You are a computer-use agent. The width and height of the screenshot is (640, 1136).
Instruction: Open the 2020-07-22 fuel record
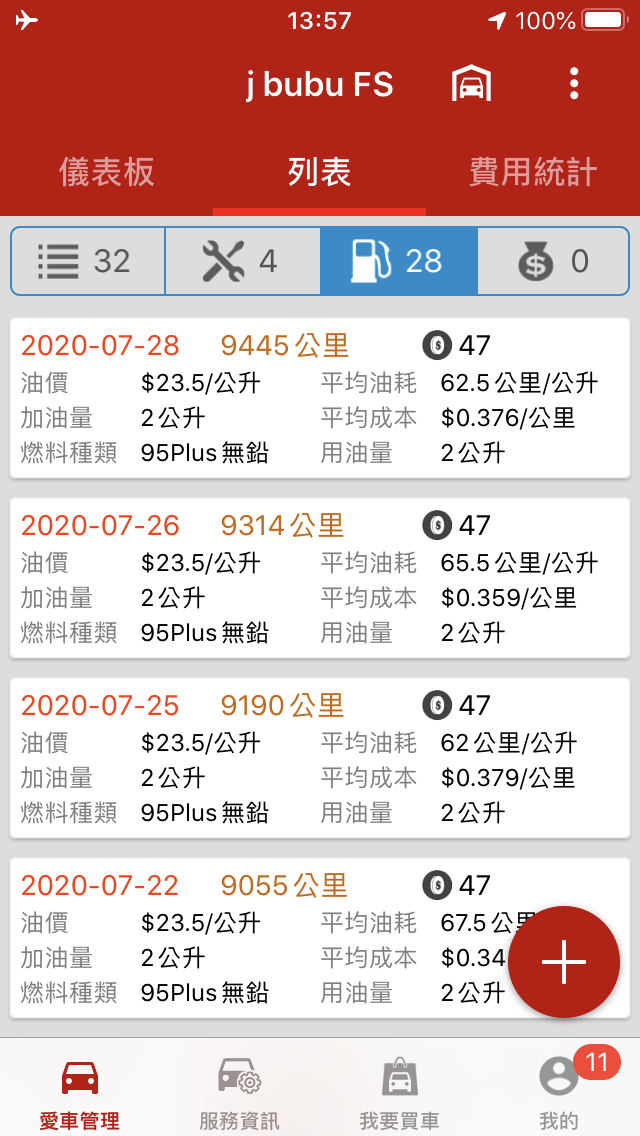pyautogui.click(x=320, y=937)
